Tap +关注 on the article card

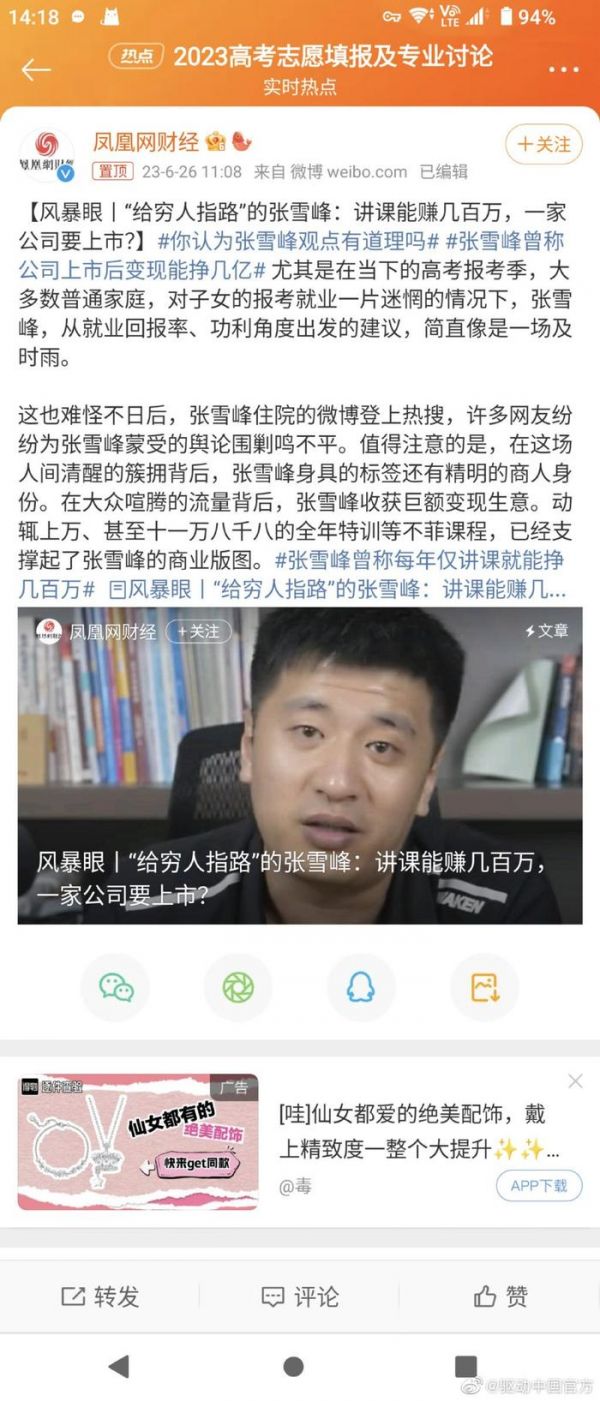[x=198, y=631]
